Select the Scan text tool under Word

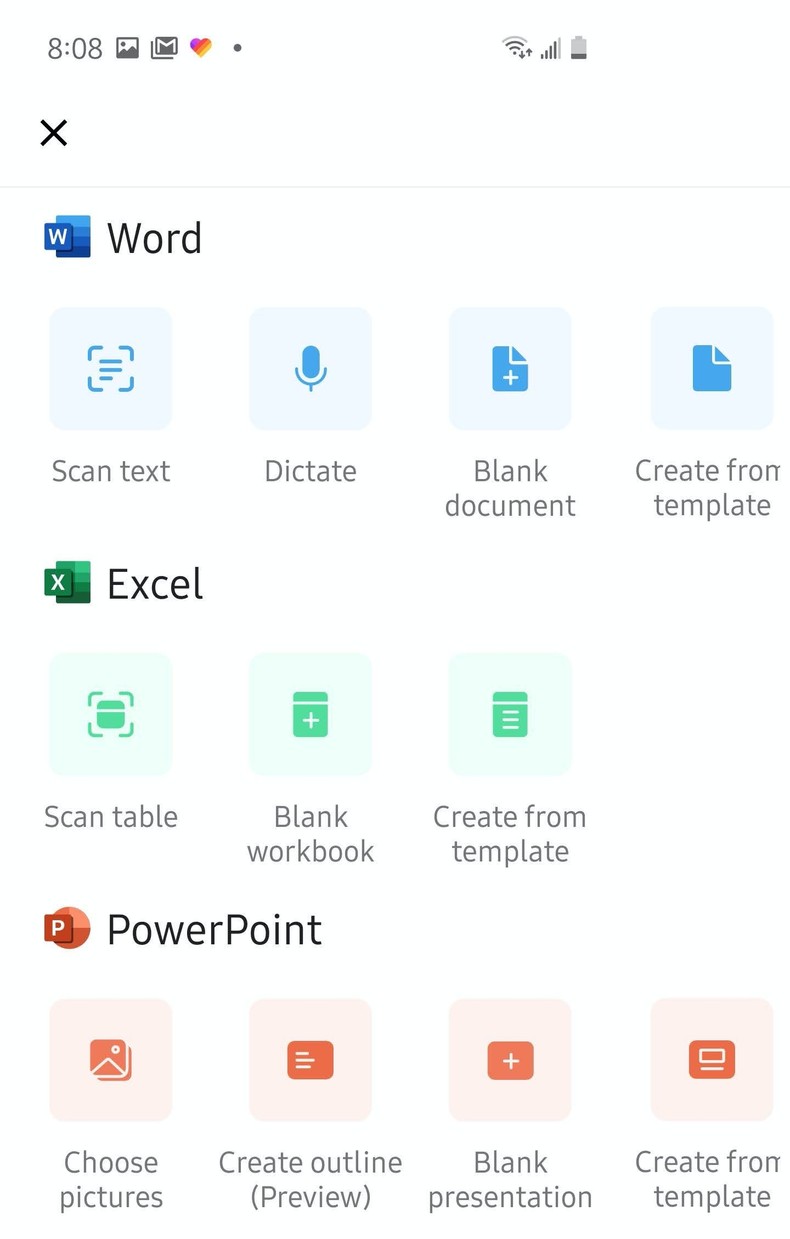click(110, 368)
